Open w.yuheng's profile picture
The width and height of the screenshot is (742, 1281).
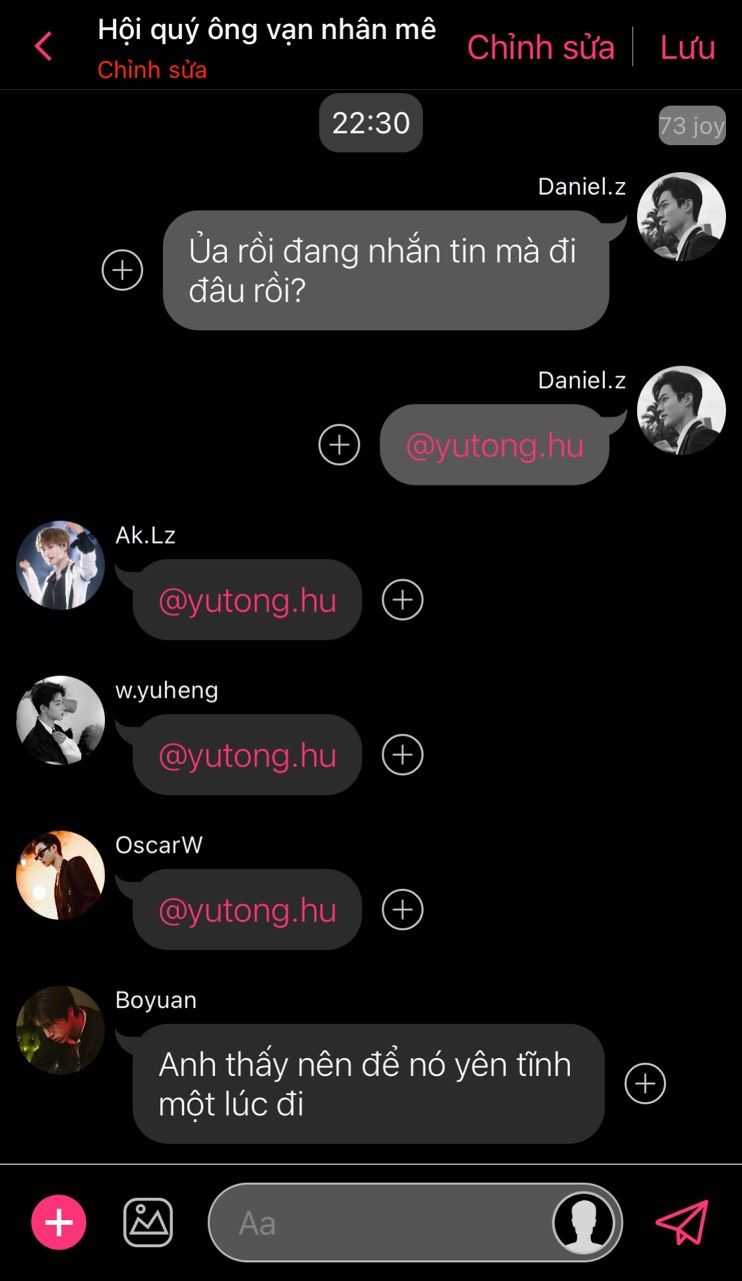[x=61, y=720]
